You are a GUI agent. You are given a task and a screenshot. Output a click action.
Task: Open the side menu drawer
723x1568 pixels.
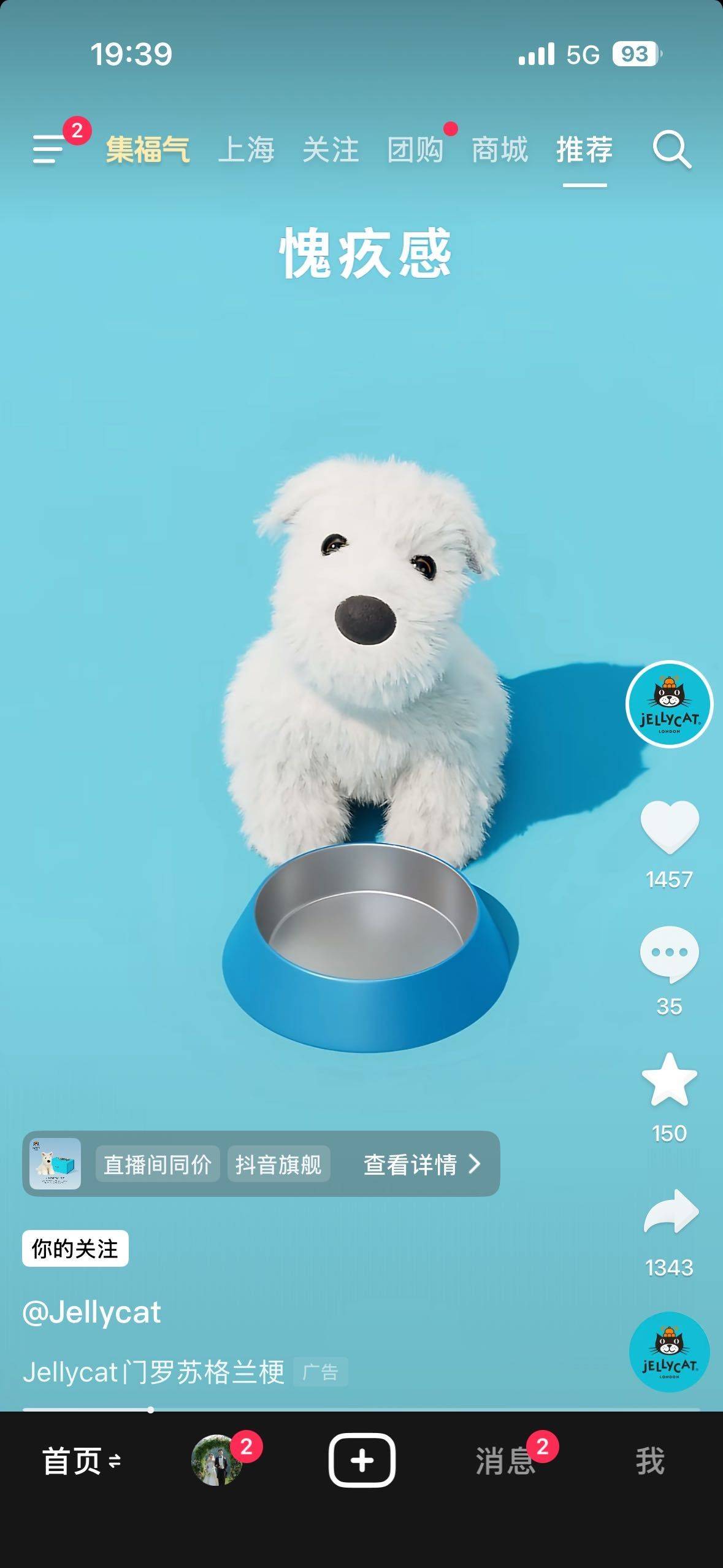[49, 149]
